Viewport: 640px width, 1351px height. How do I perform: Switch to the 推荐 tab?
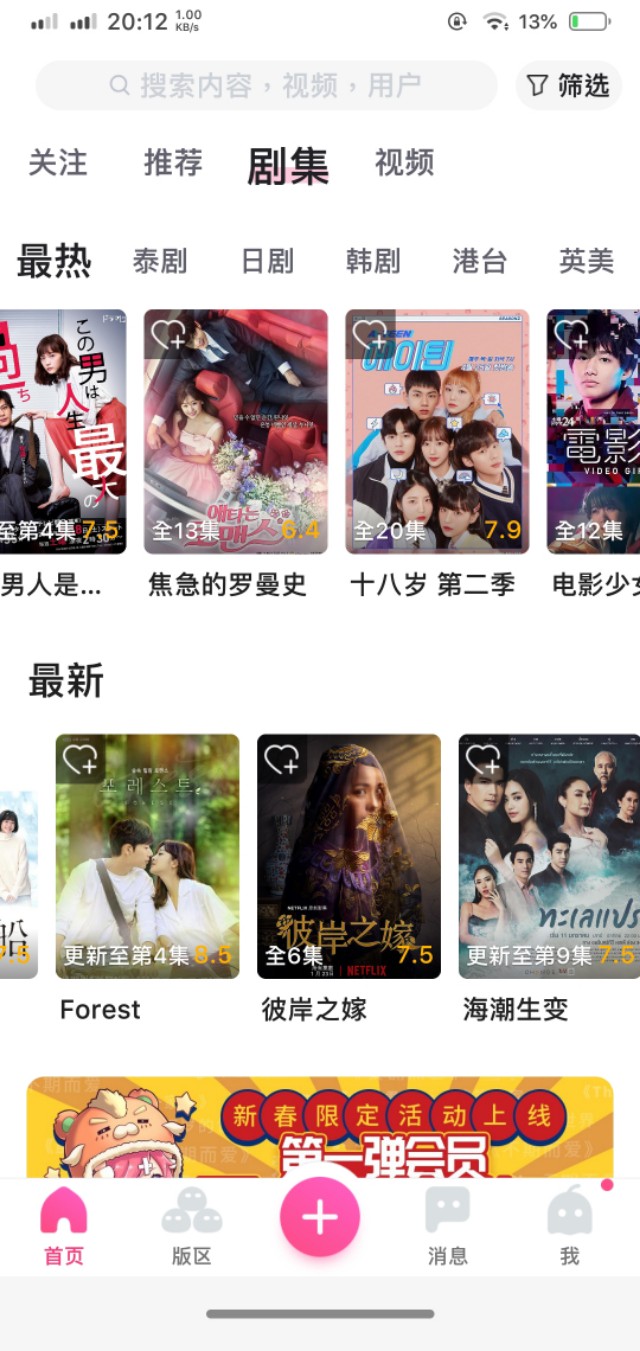pyautogui.click(x=173, y=163)
